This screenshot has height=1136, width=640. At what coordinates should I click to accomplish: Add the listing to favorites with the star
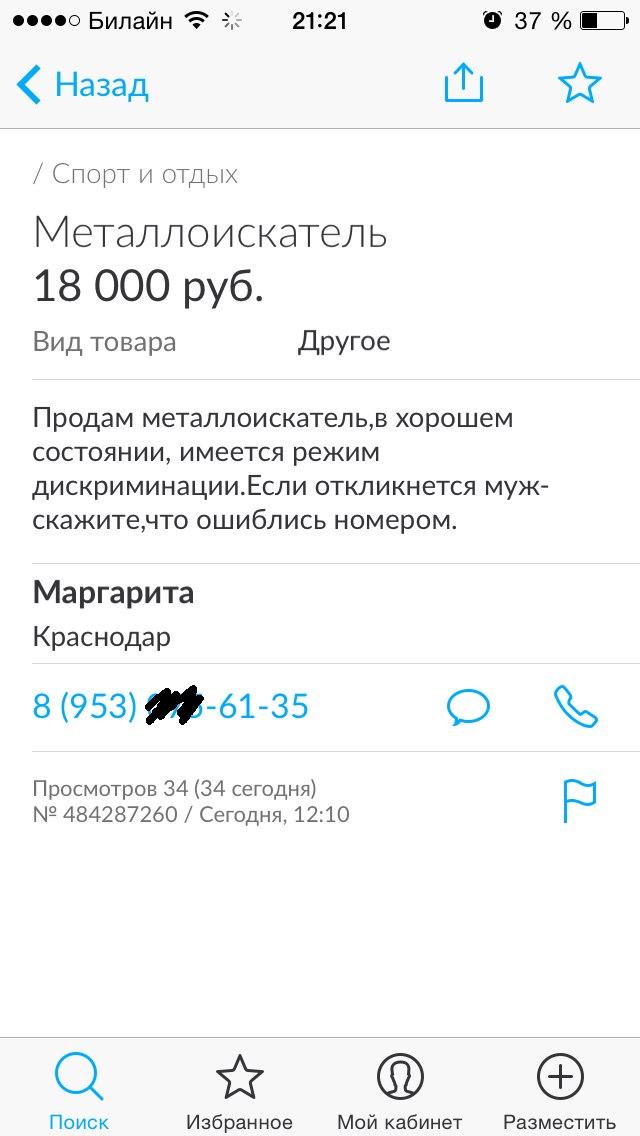pyautogui.click(x=579, y=84)
